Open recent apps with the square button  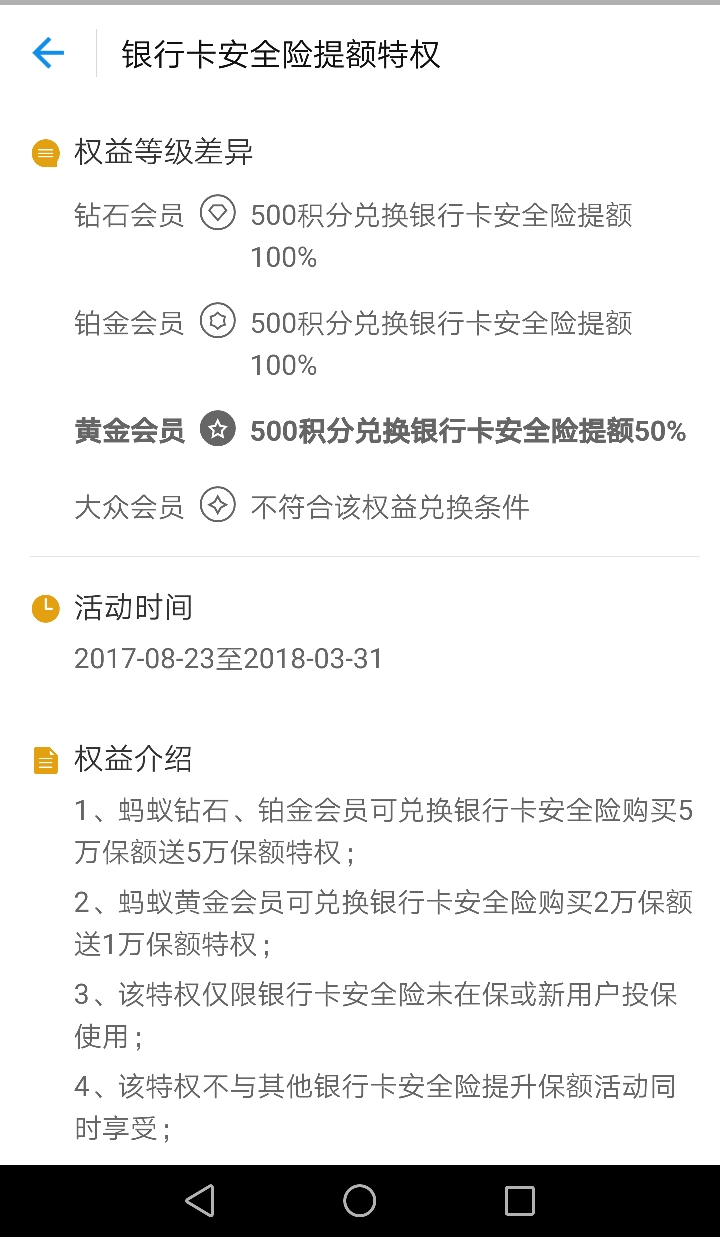coord(519,1199)
